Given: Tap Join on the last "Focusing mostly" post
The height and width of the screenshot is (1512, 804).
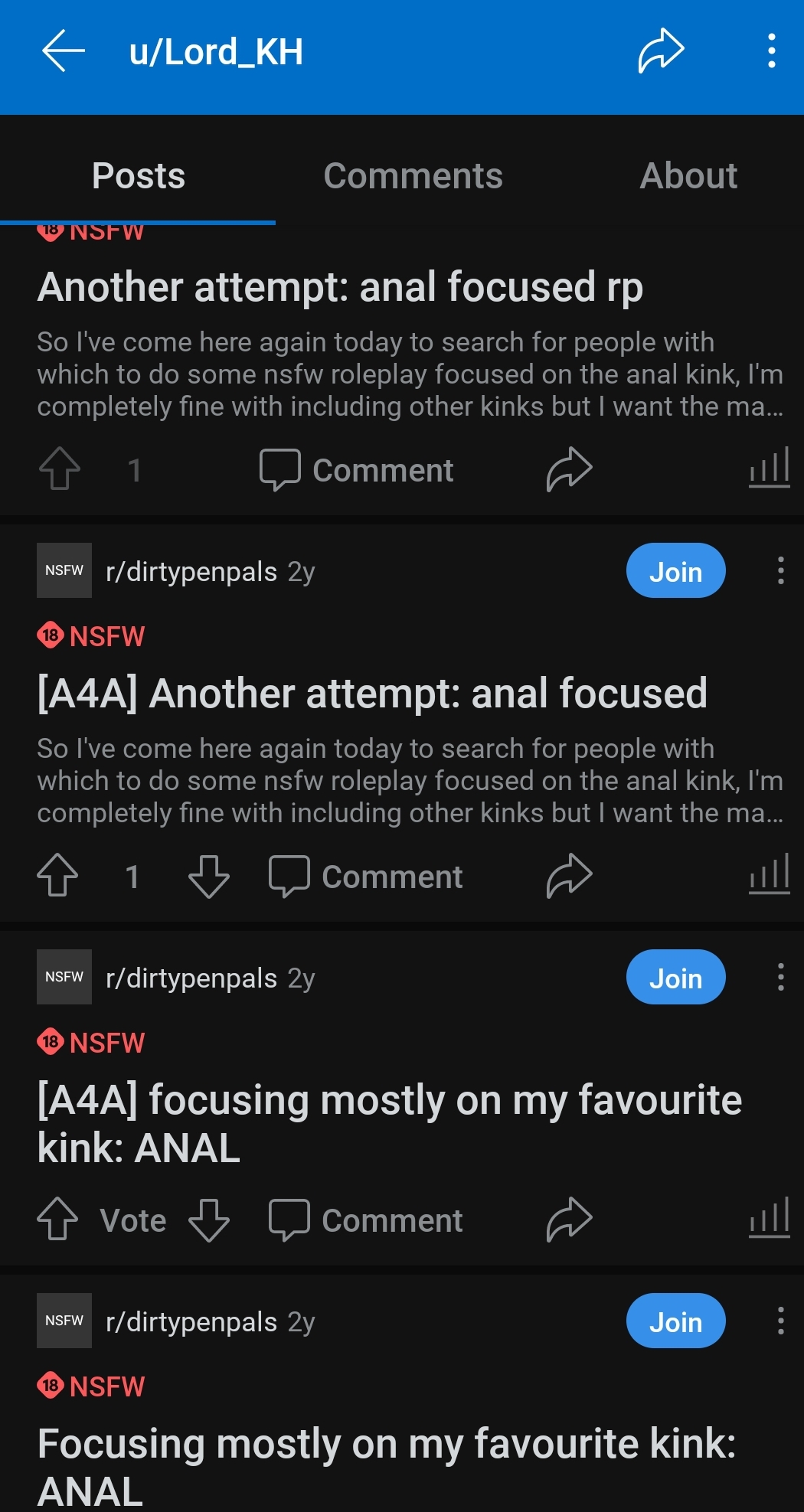Looking at the screenshot, I should pos(675,1321).
